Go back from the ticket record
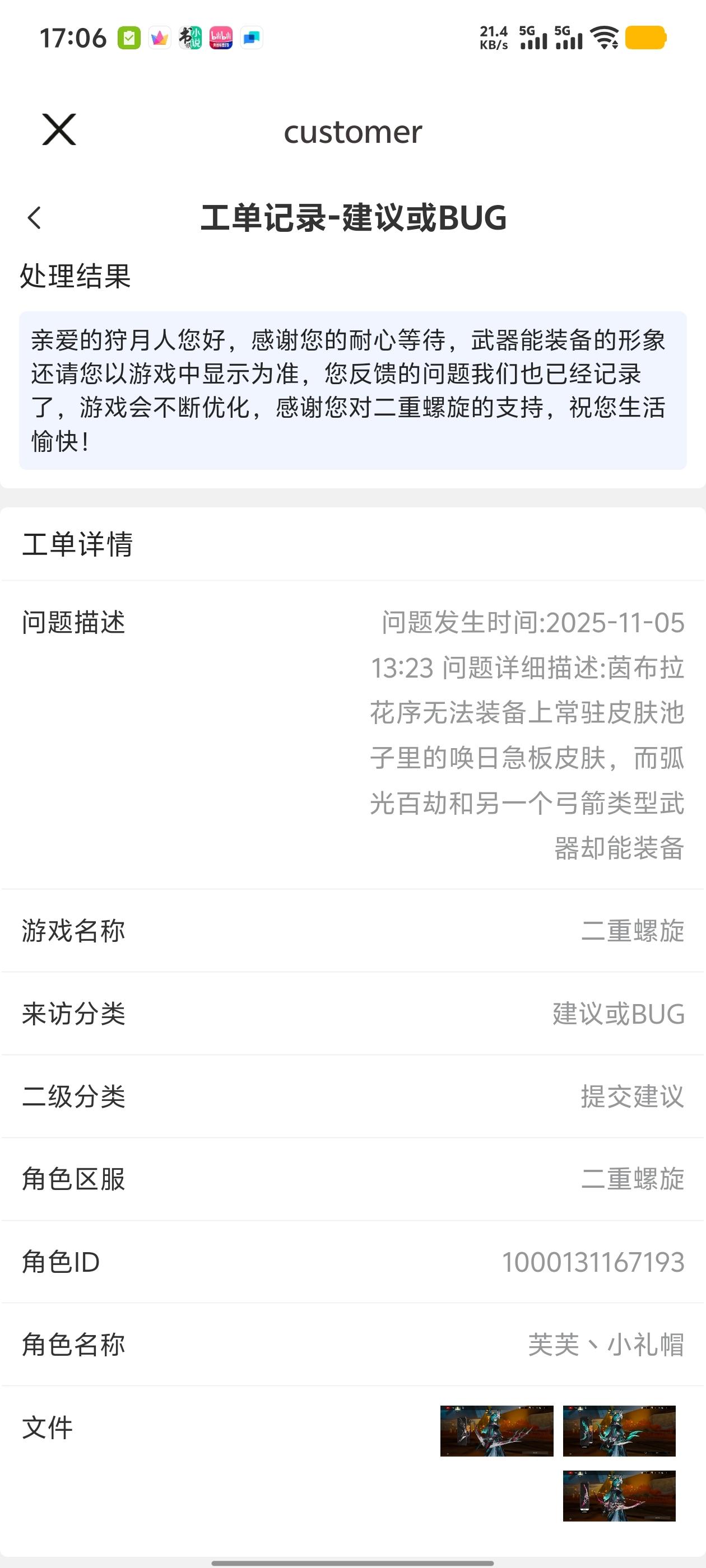The height and width of the screenshot is (1568, 706). point(35,218)
